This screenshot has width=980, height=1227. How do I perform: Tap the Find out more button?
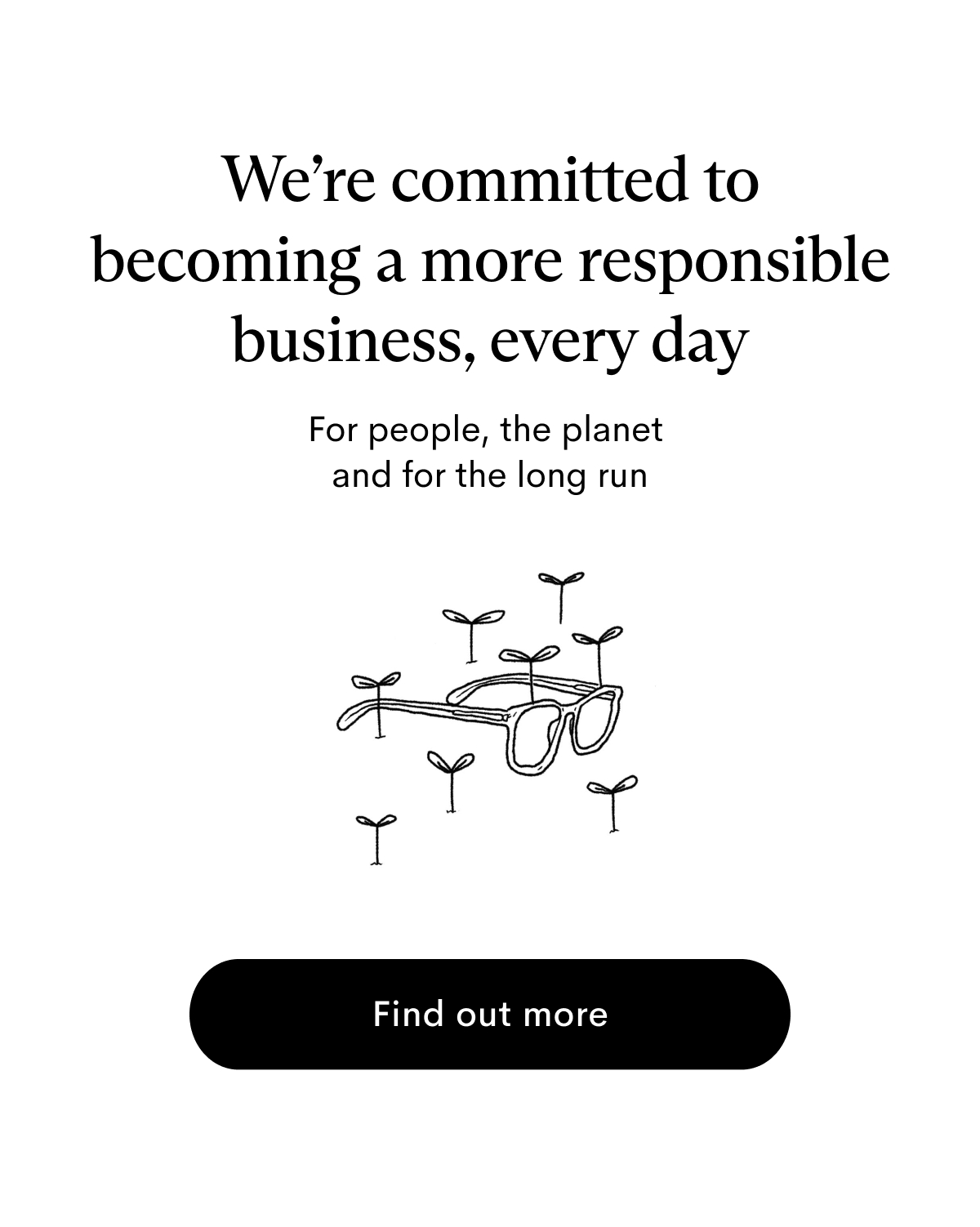pyautogui.click(x=490, y=1014)
